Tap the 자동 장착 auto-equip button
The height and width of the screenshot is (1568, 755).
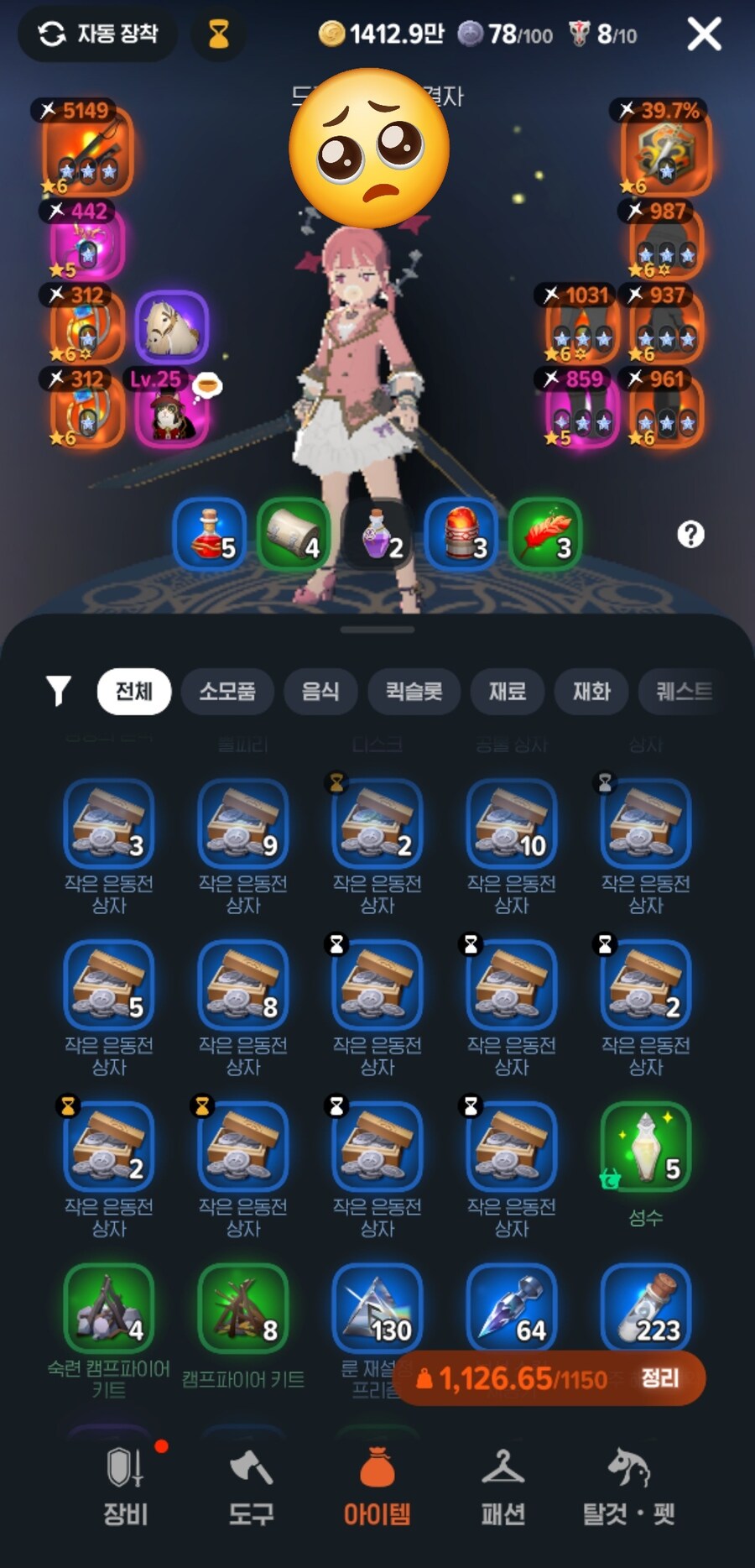click(97, 34)
